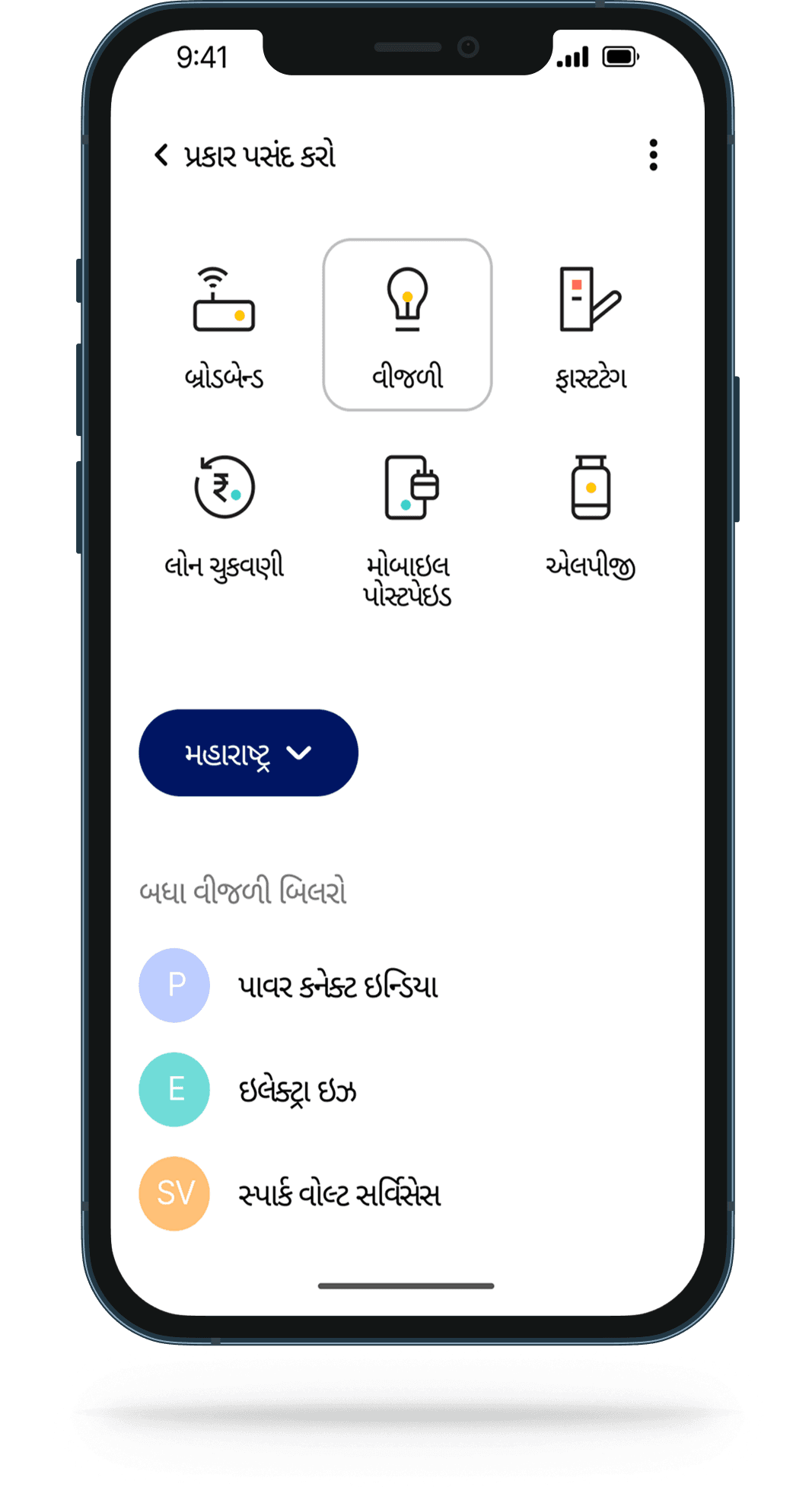Go back from the type selection screen
Image resolution: width=812 pixels, height=1500 pixels.
(161, 155)
